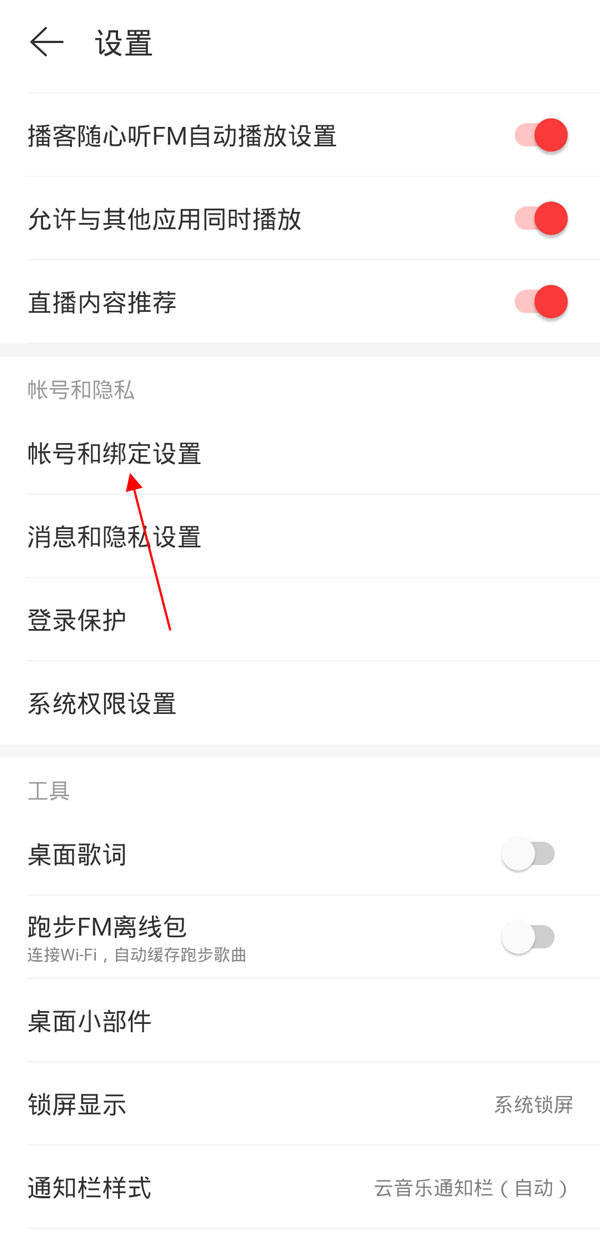The image size is (600, 1243).
Task: Turn on 跑步FM离线包
Action: (x=528, y=937)
